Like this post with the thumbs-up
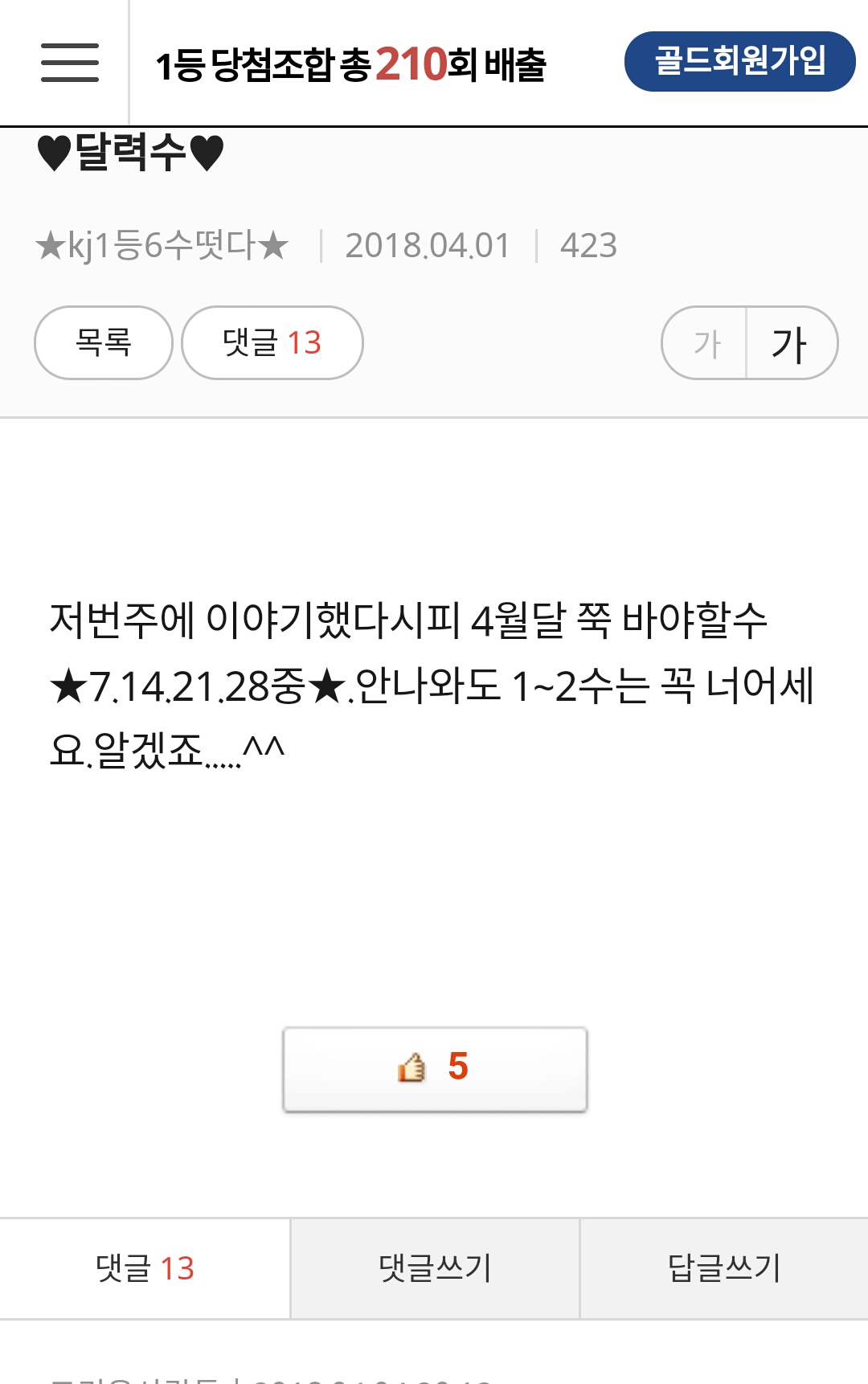The width and height of the screenshot is (868, 1384). tap(435, 1069)
